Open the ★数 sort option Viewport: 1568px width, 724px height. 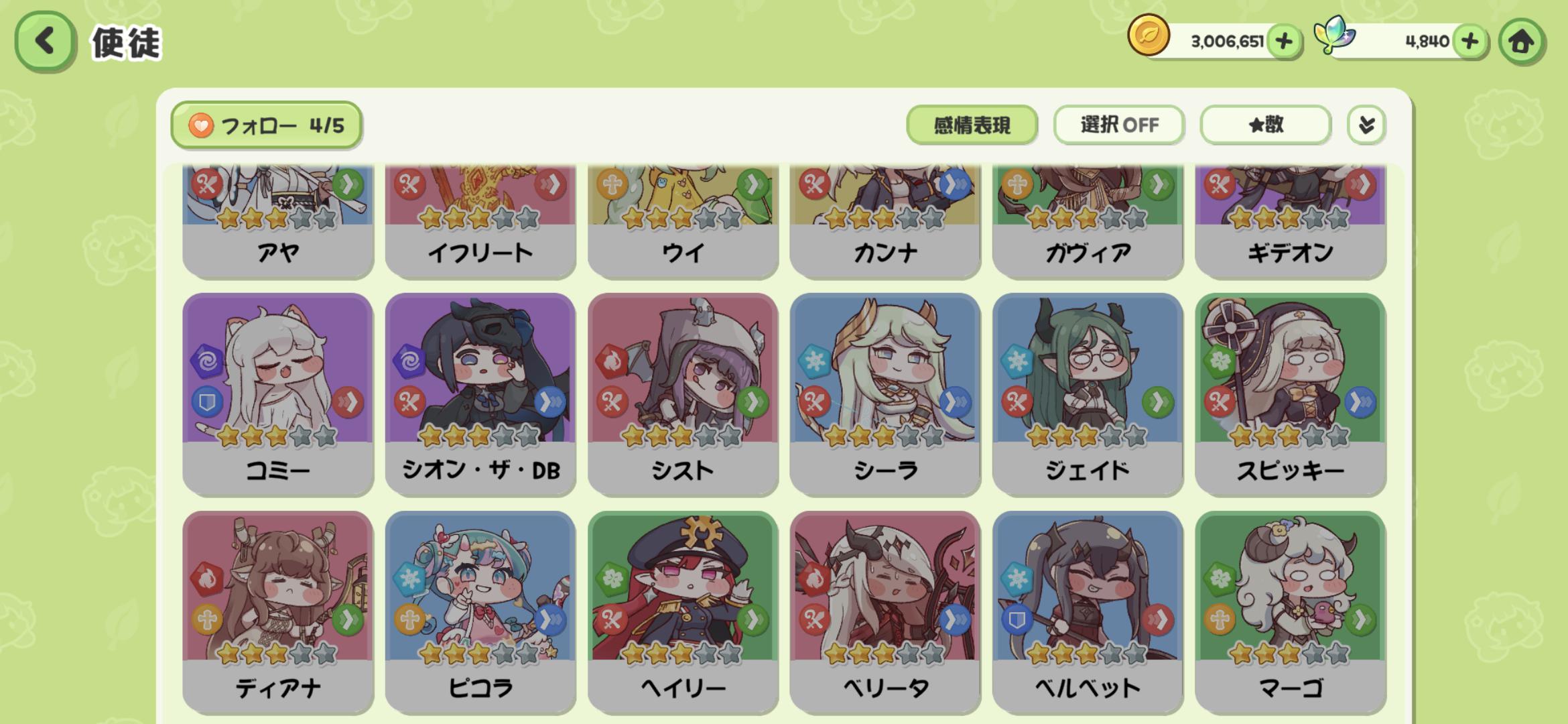point(1265,125)
